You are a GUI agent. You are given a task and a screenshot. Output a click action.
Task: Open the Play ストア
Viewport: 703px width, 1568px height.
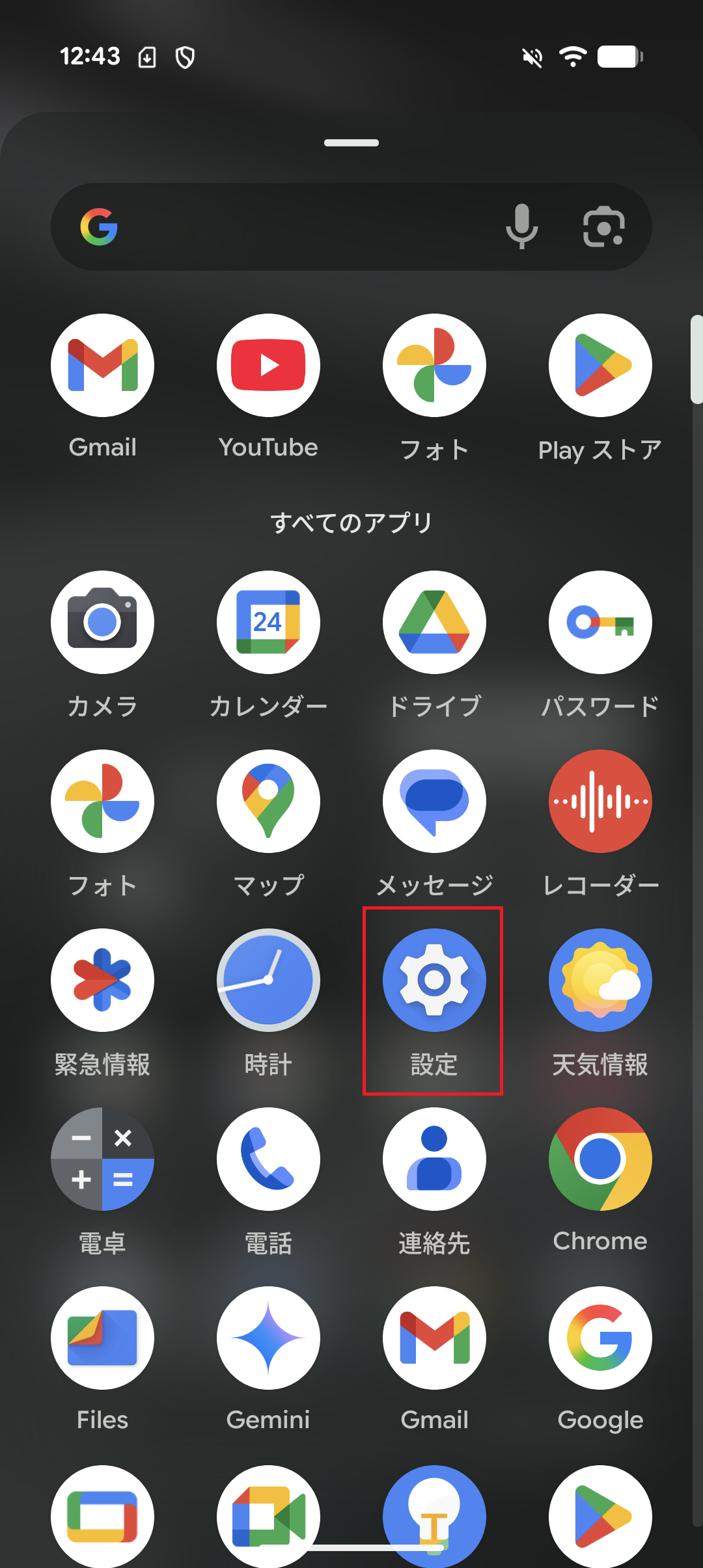tap(600, 366)
